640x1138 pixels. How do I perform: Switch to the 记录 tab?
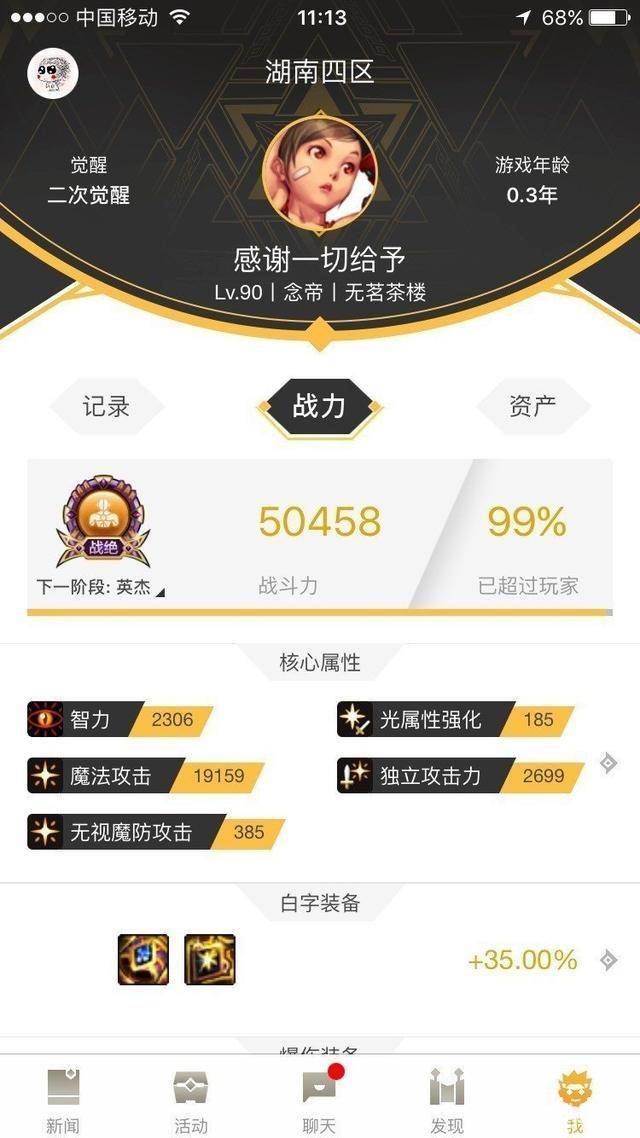coord(106,406)
